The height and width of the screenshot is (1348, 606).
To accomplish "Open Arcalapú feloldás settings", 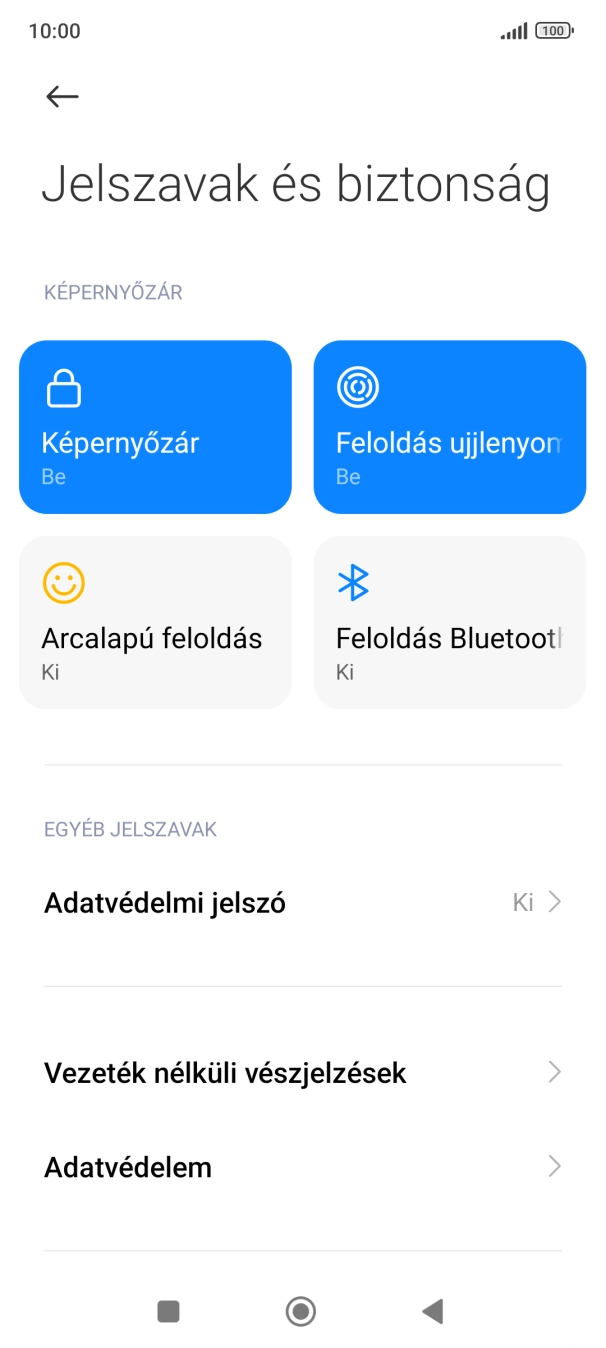I will (155, 622).
